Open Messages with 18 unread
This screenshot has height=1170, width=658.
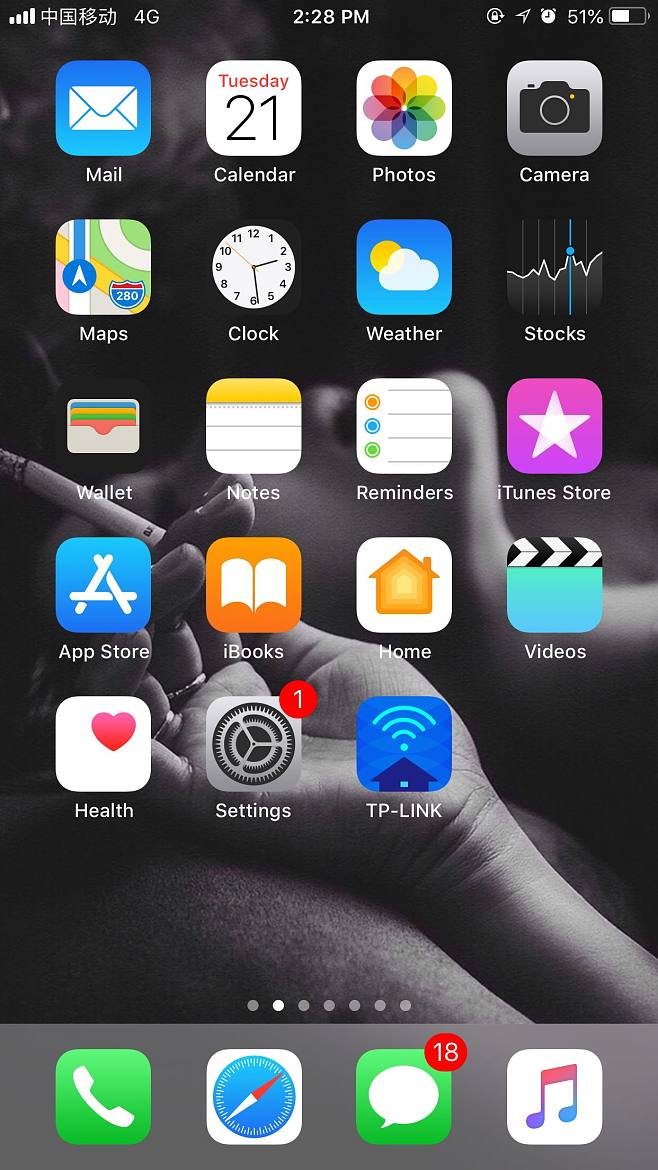(x=404, y=1097)
